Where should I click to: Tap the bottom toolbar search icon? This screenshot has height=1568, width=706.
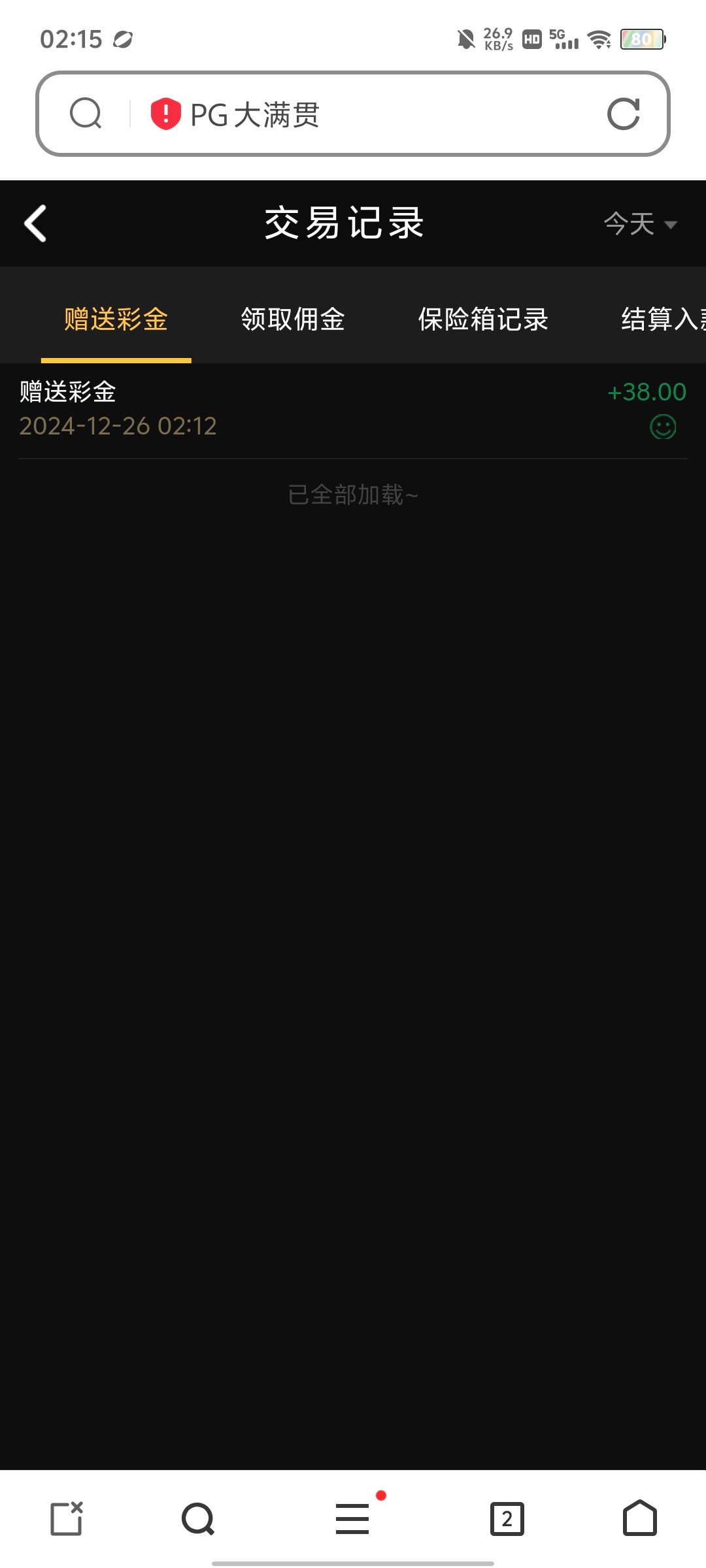(x=198, y=1518)
